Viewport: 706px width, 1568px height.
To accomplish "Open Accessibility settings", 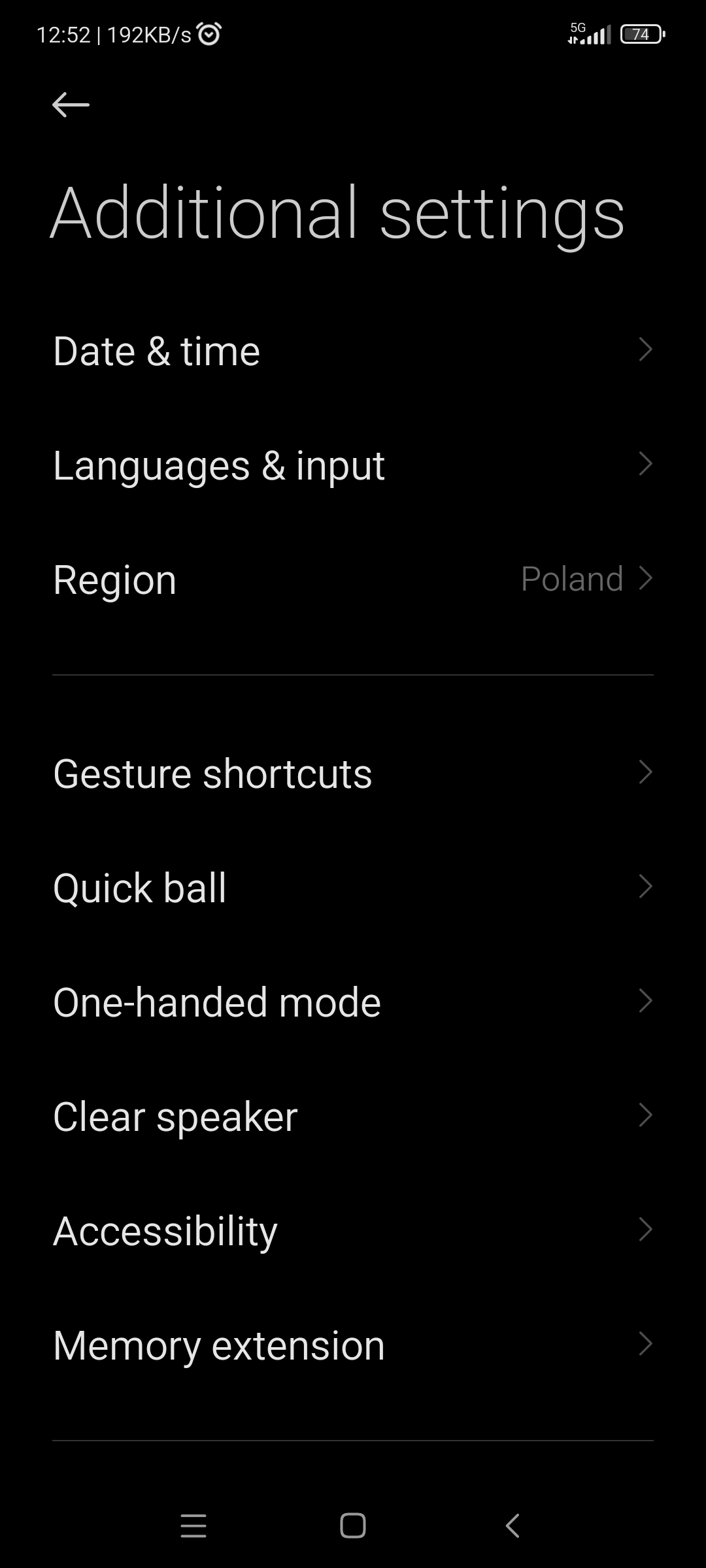I will pyautogui.click(x=353, y=1231).
